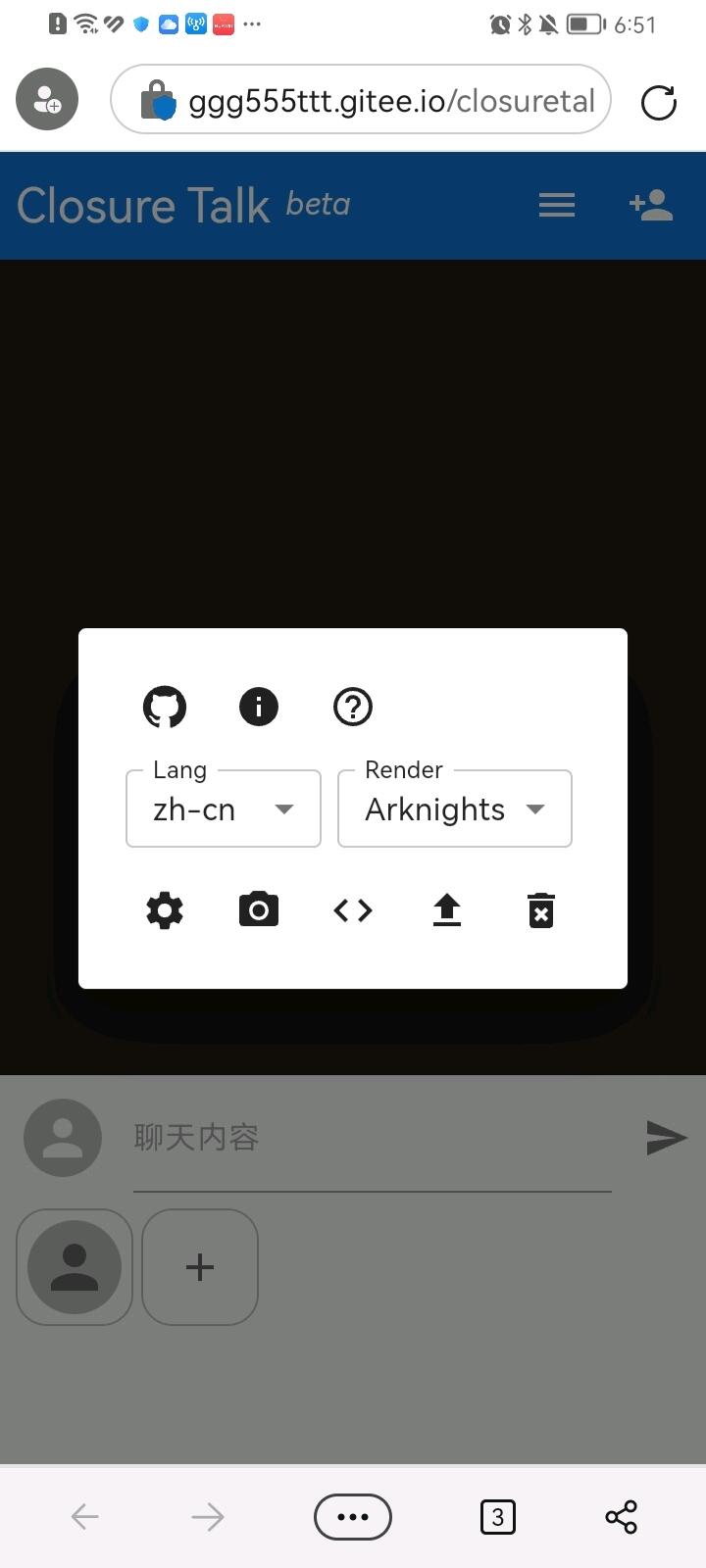706x1568 pixels.
Task: Expand the Lang zh-cn dropdown
Action: (x=224, y=809)
